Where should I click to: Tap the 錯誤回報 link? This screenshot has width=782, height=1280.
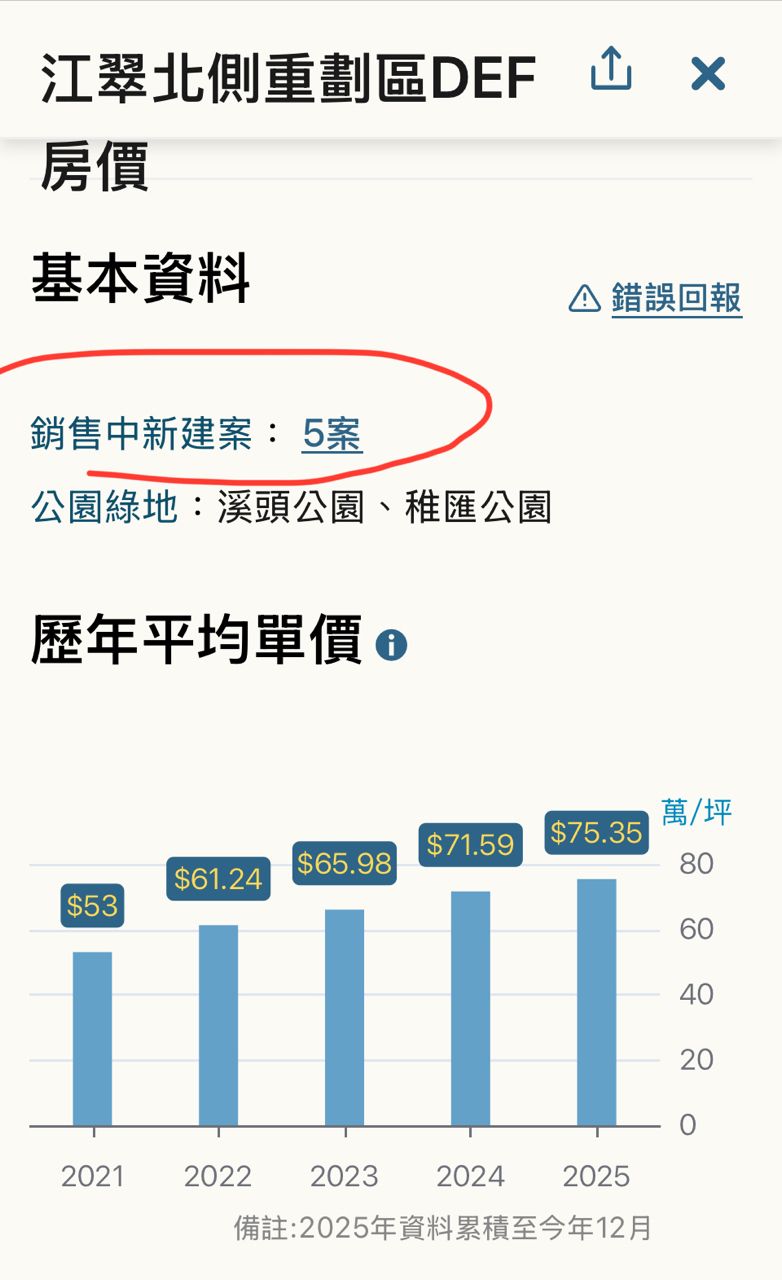pyautogui.click(x=676, y=298)
